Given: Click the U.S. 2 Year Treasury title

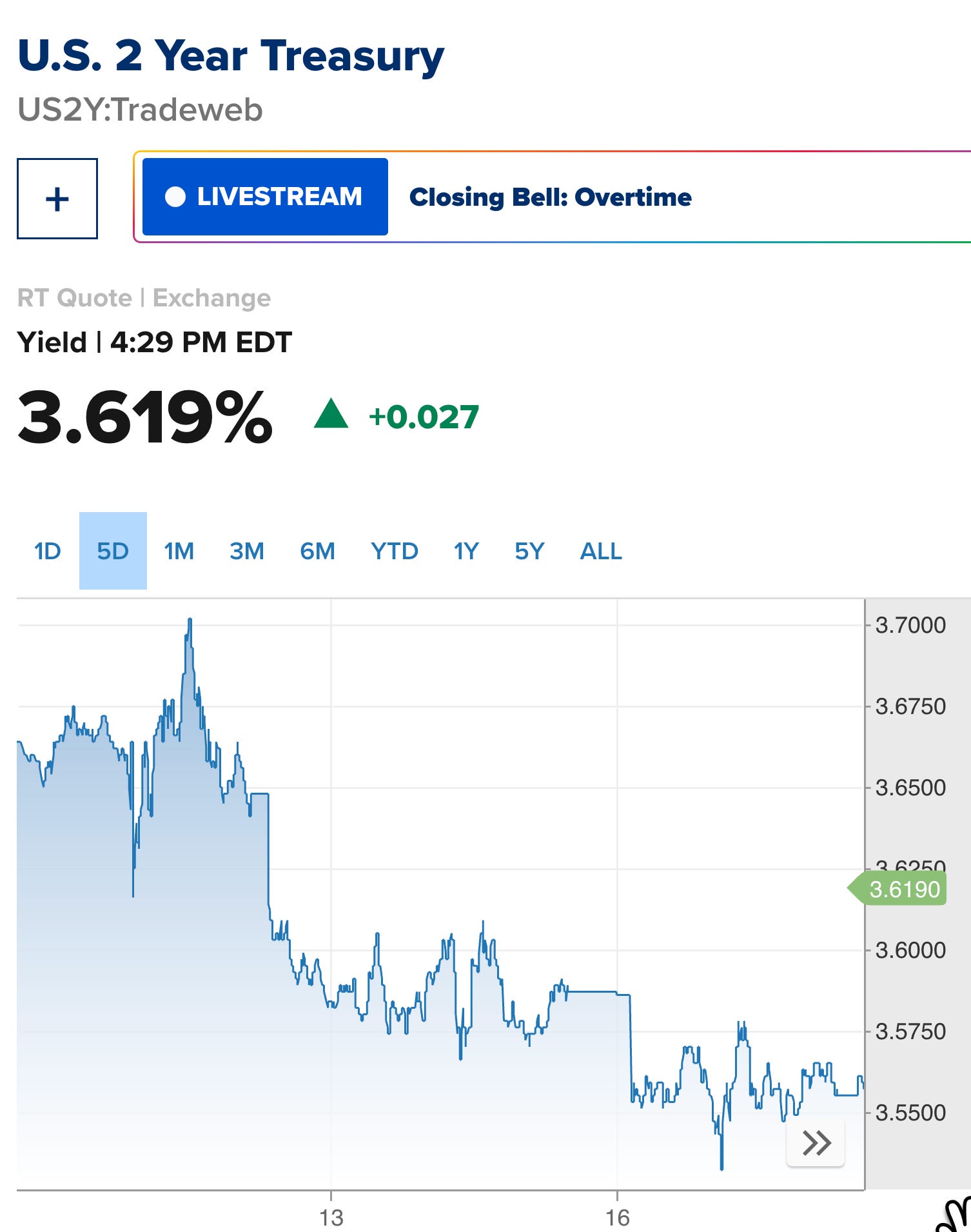Looking at the screenshot, I should pos(230,57).
